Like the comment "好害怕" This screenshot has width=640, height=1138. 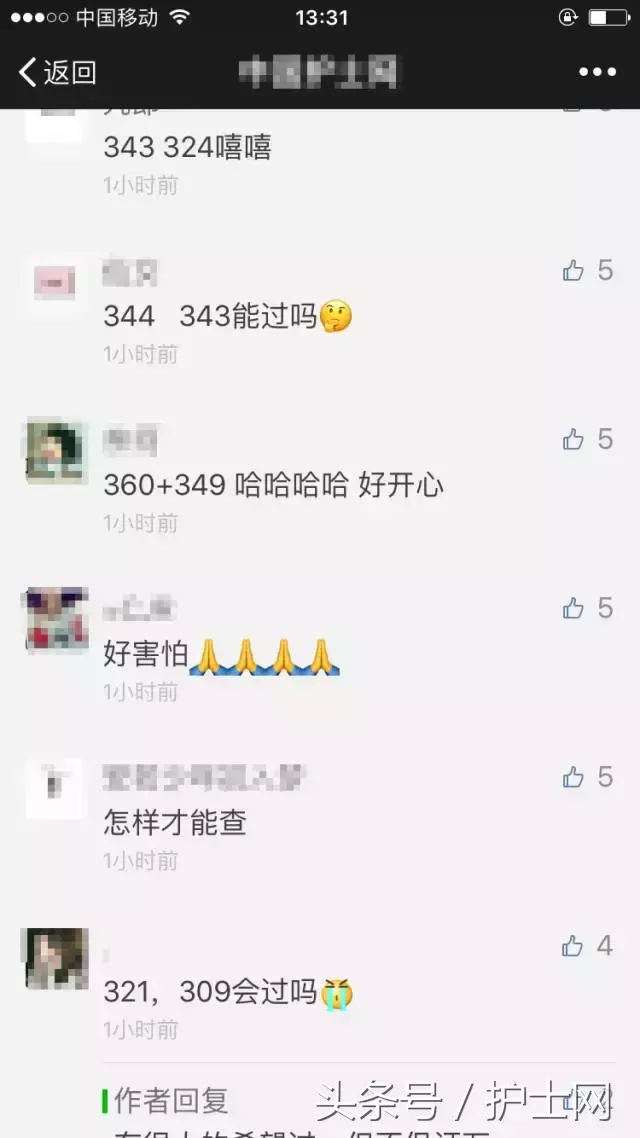pyautogui.click(x=573, y=608)
